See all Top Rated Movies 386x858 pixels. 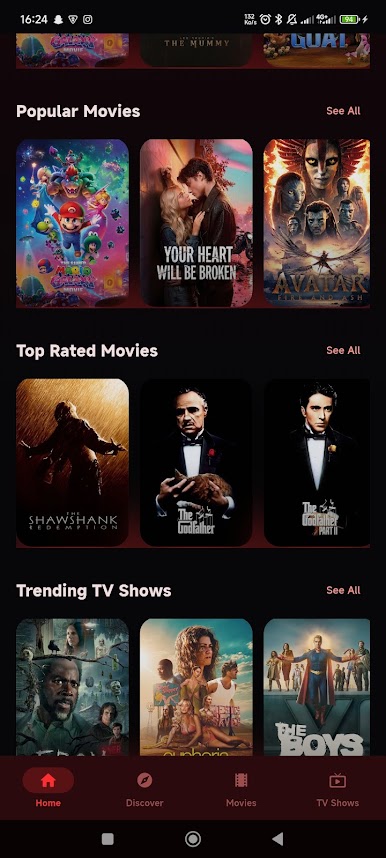[343, 350]
